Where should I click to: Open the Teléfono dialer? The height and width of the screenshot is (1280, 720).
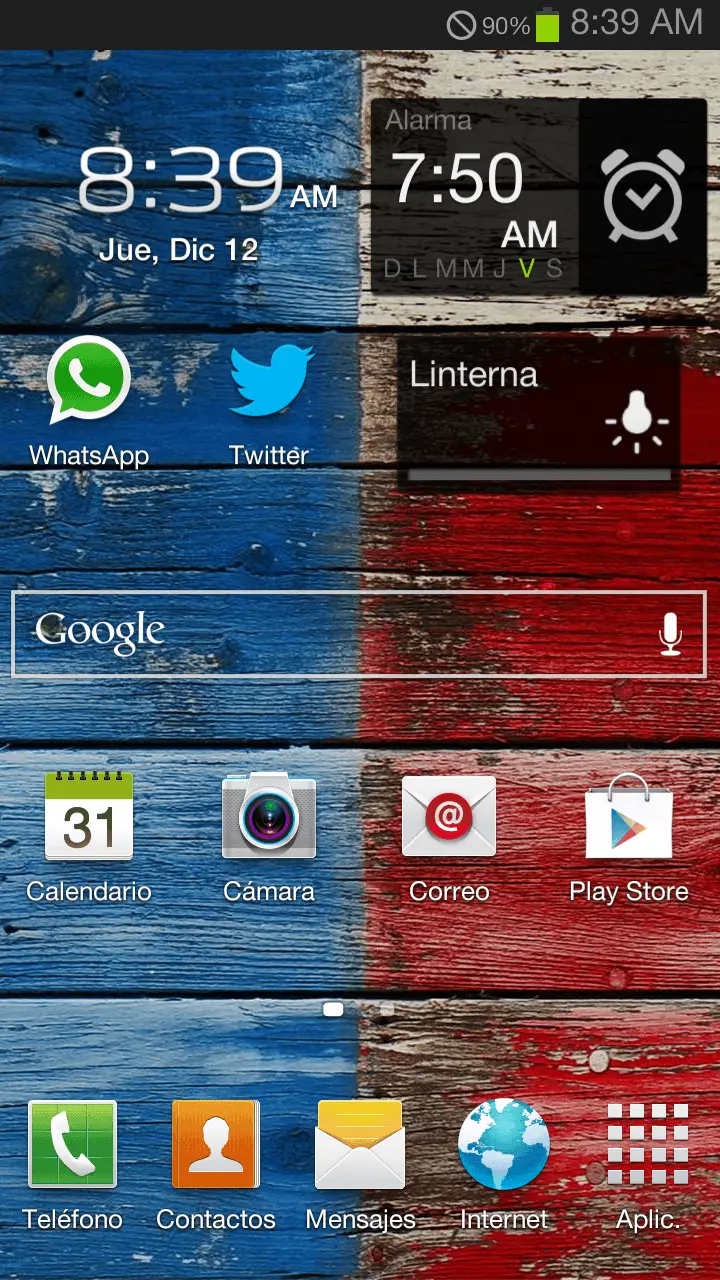pyautogui.click(x=72, y=1146)
